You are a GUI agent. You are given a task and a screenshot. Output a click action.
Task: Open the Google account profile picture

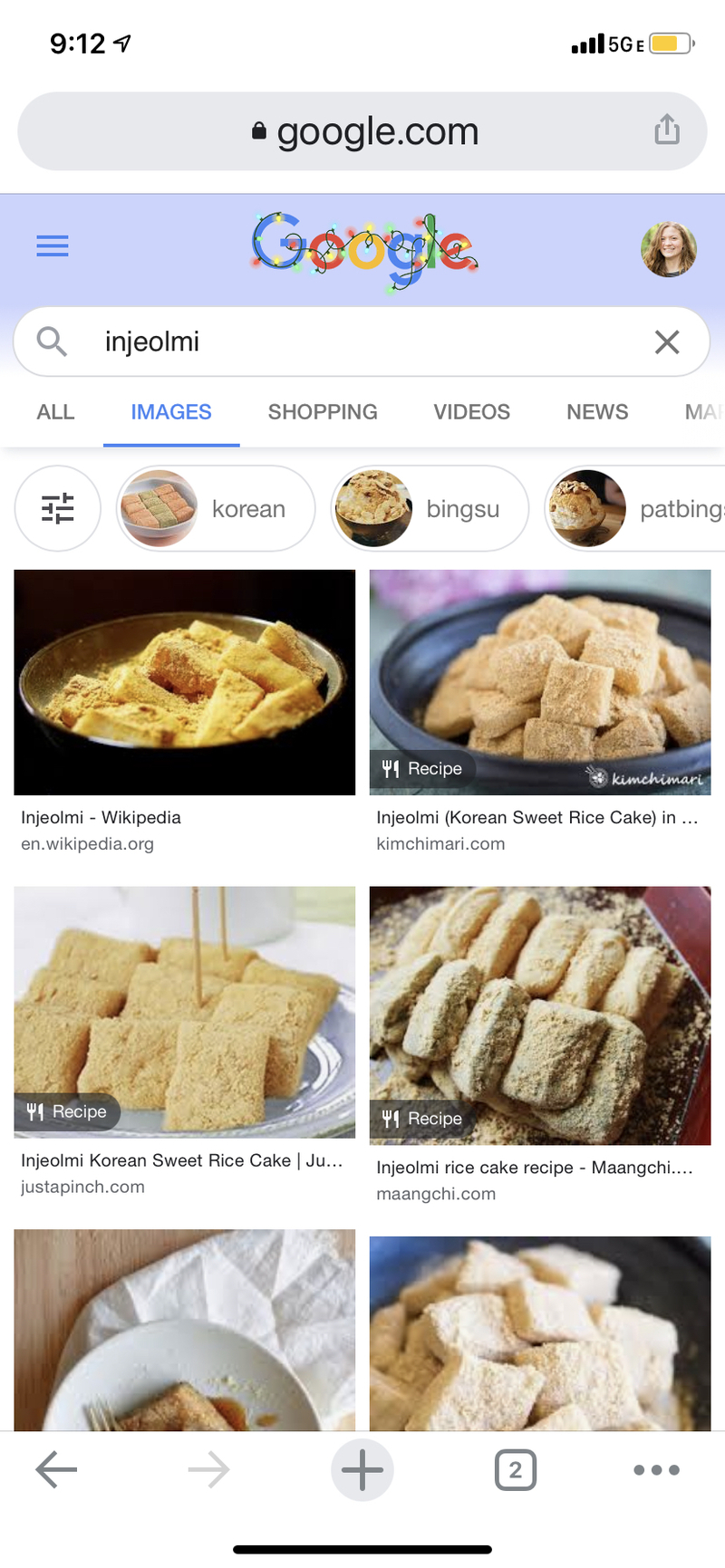click(x=669, y=248)
